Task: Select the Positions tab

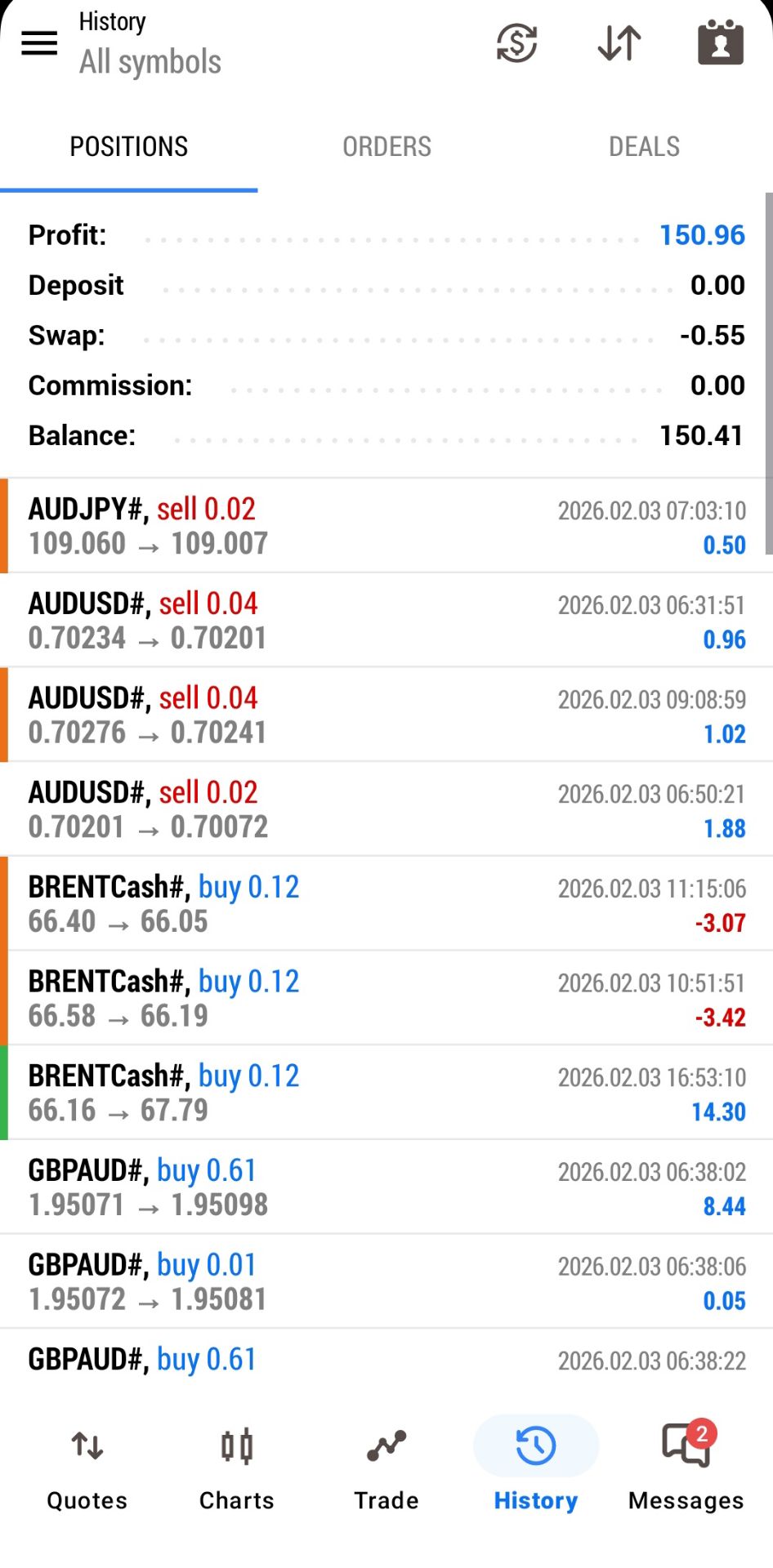Action: coord(129,147)
